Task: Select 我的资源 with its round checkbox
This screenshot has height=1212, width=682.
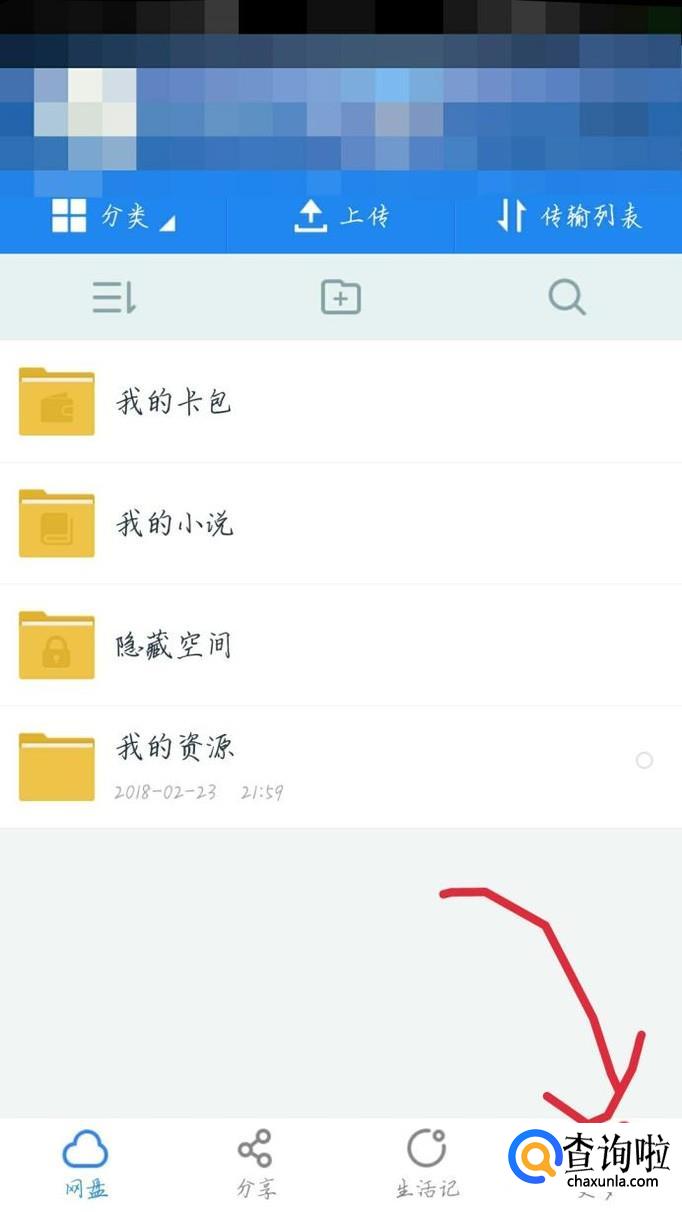Action: click(x=644, y=761)
